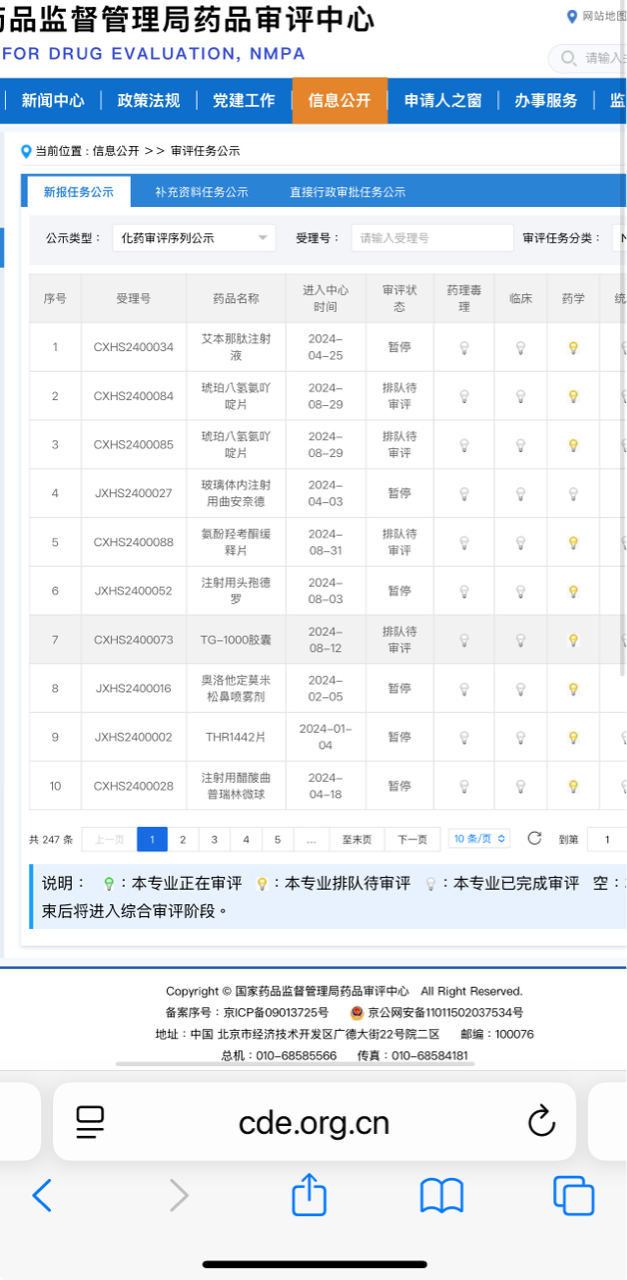The image size is (627, 1280).
Task: Tap the go-to page number field
Action: tap(607, 839)
